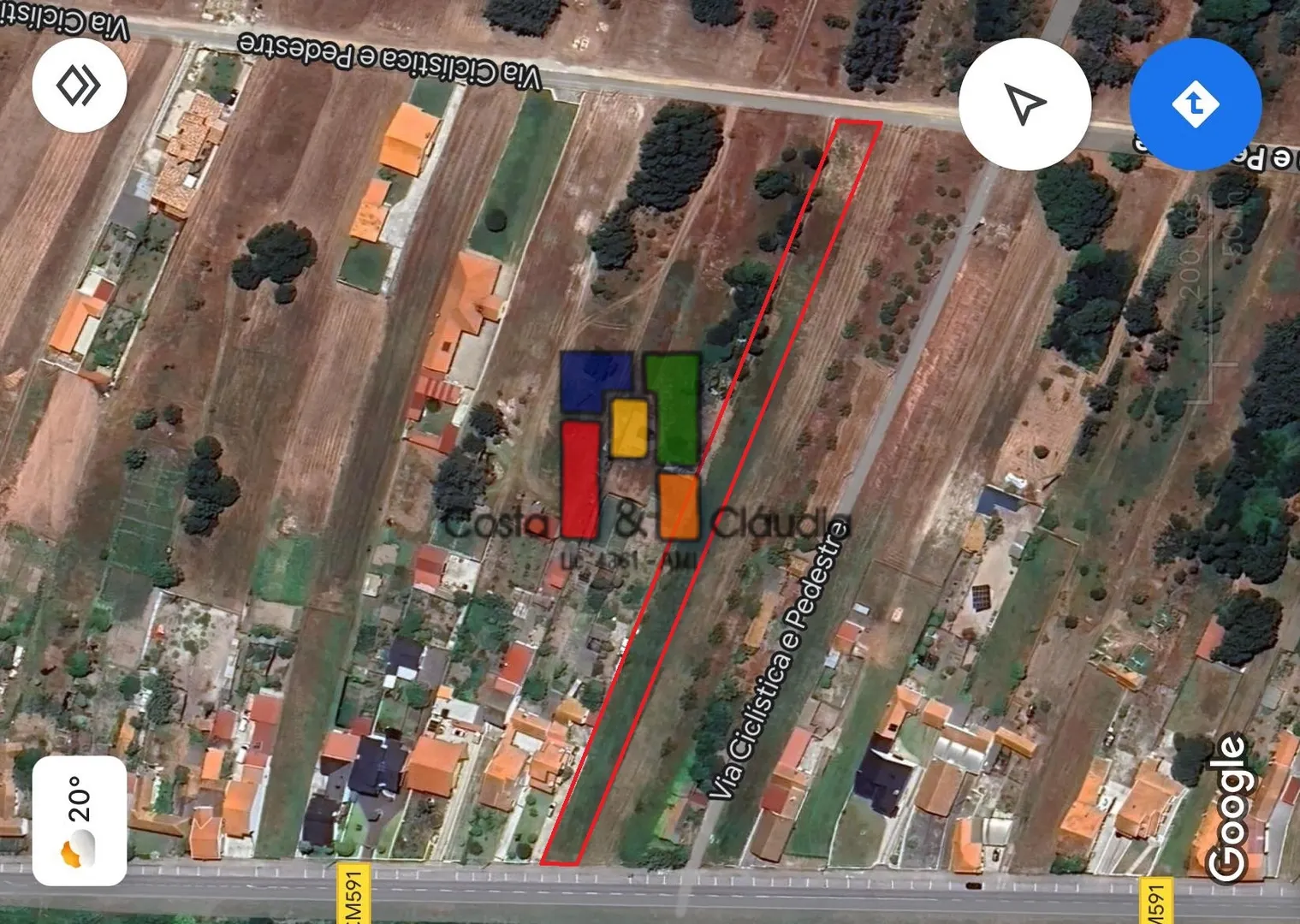Center map on my location
The height and width of the screenshot is (924, 1300).
pos(1024,104)
